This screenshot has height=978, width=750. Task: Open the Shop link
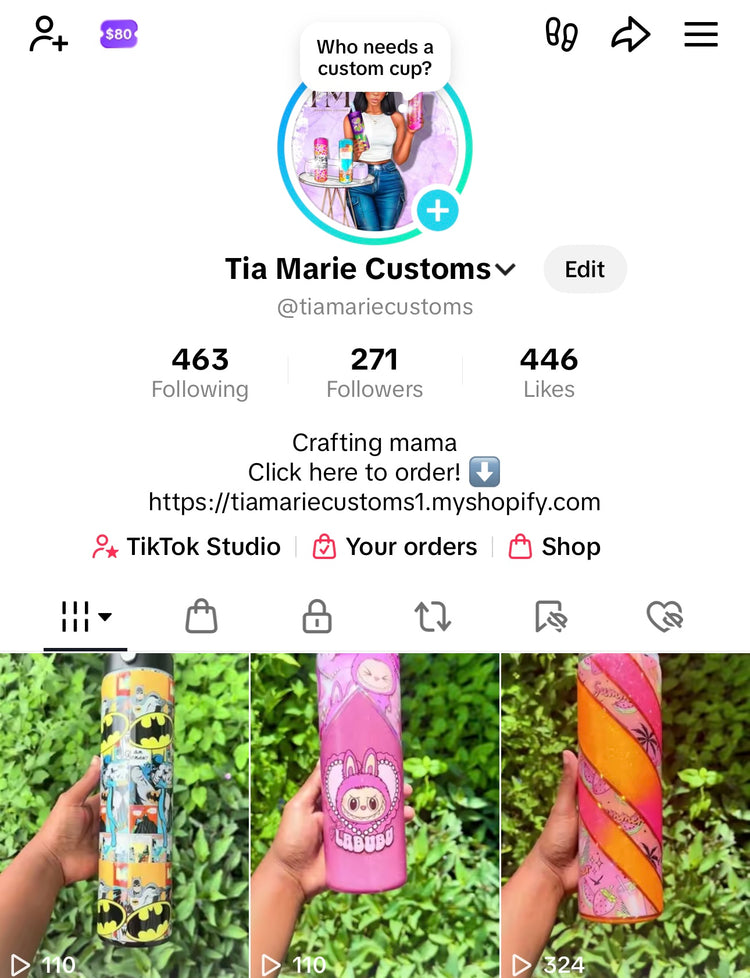[555, 547]
